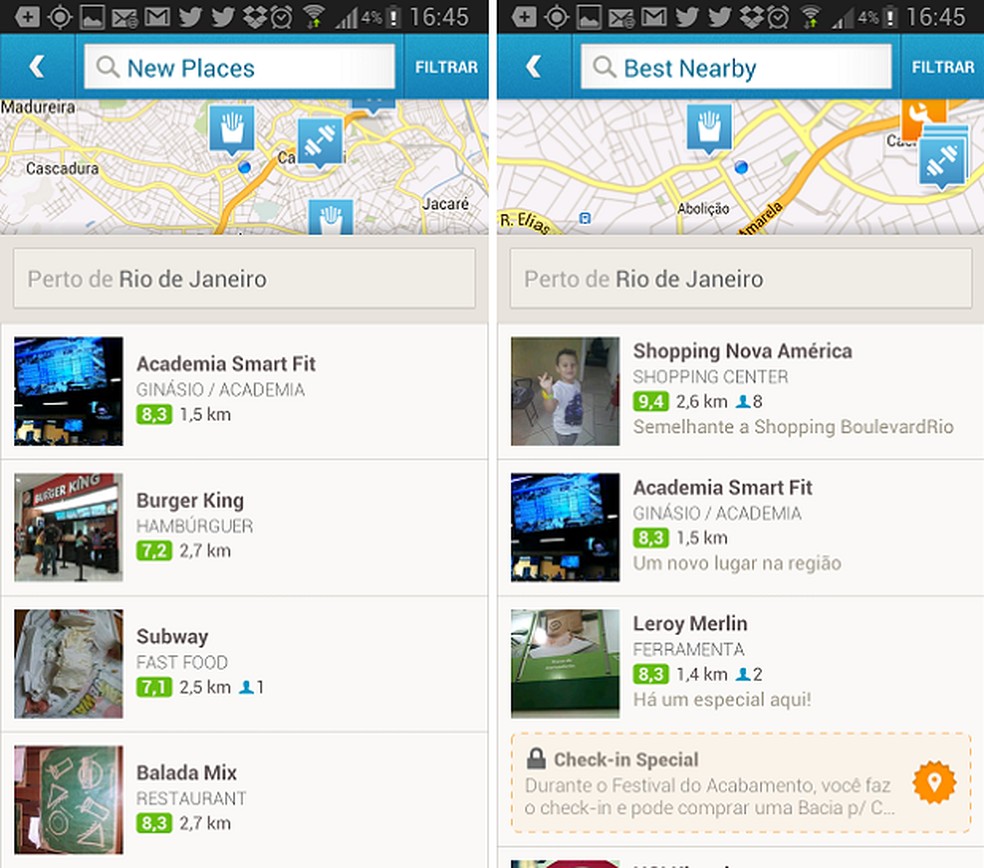This screenshot has width=984, height=868.
Task: Open Filtrar next to New Places search
Action: pos(446,67)
